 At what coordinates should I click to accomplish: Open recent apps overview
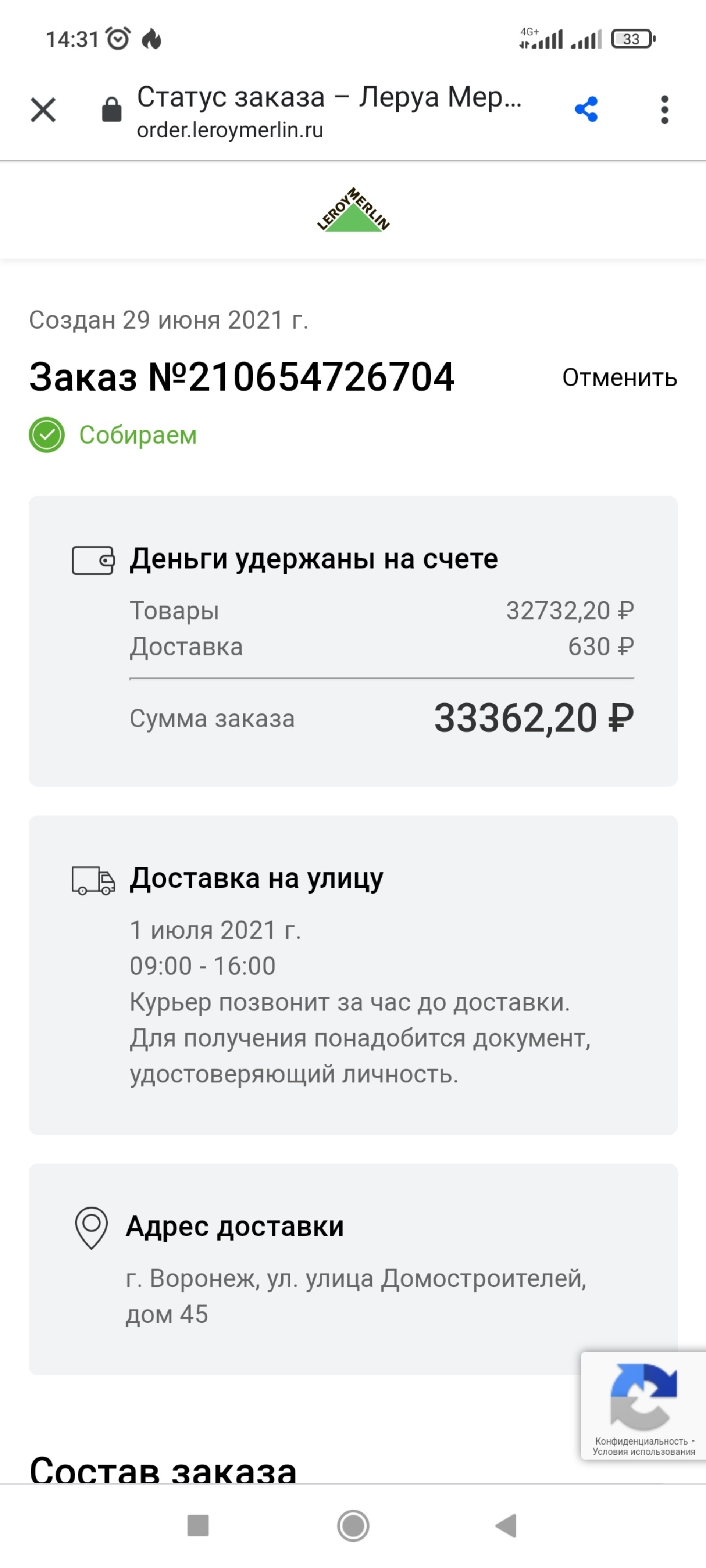pyautogui.click(x=198, y=1525)
